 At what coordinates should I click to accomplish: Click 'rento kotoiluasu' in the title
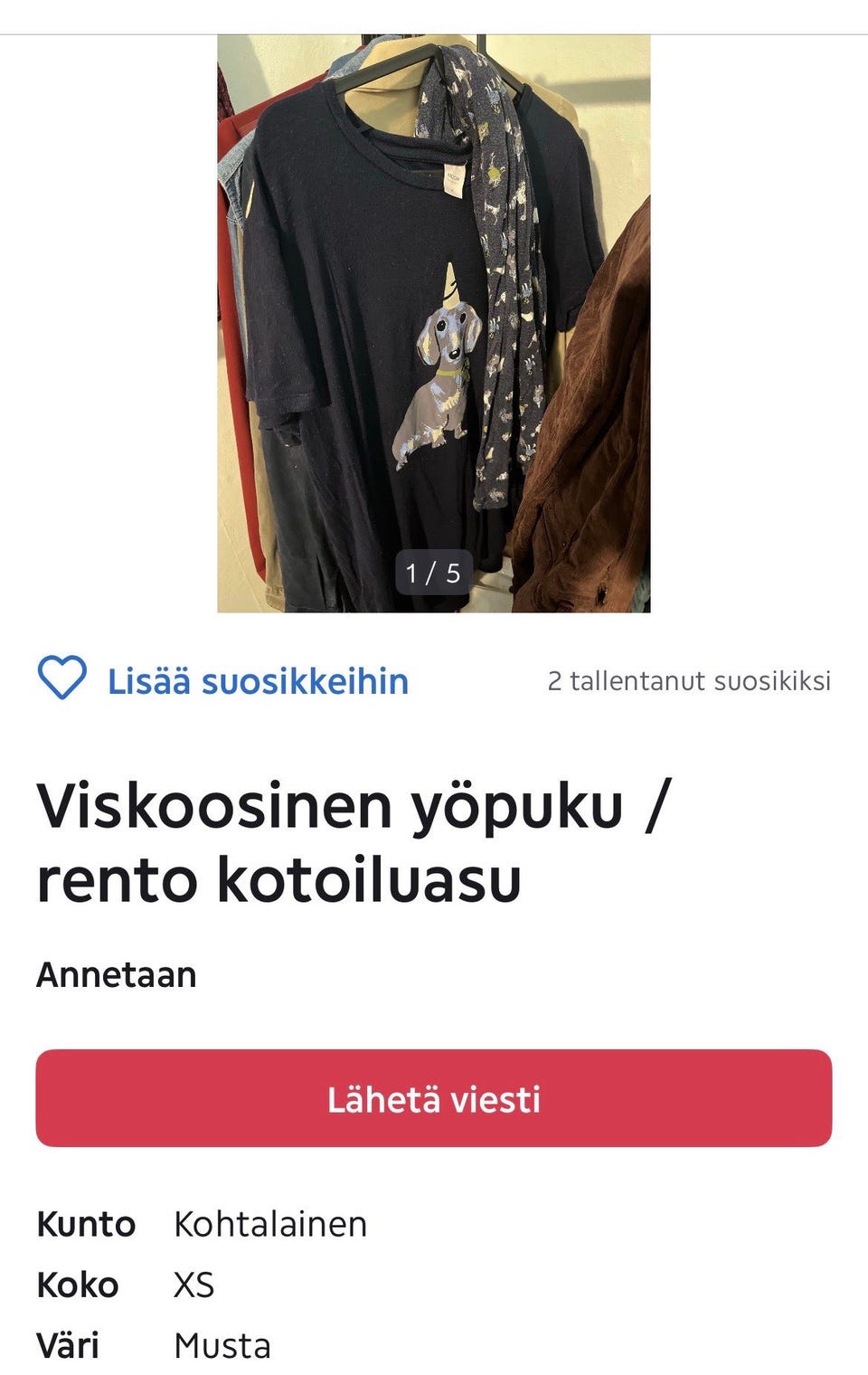(x=280, y=877)
